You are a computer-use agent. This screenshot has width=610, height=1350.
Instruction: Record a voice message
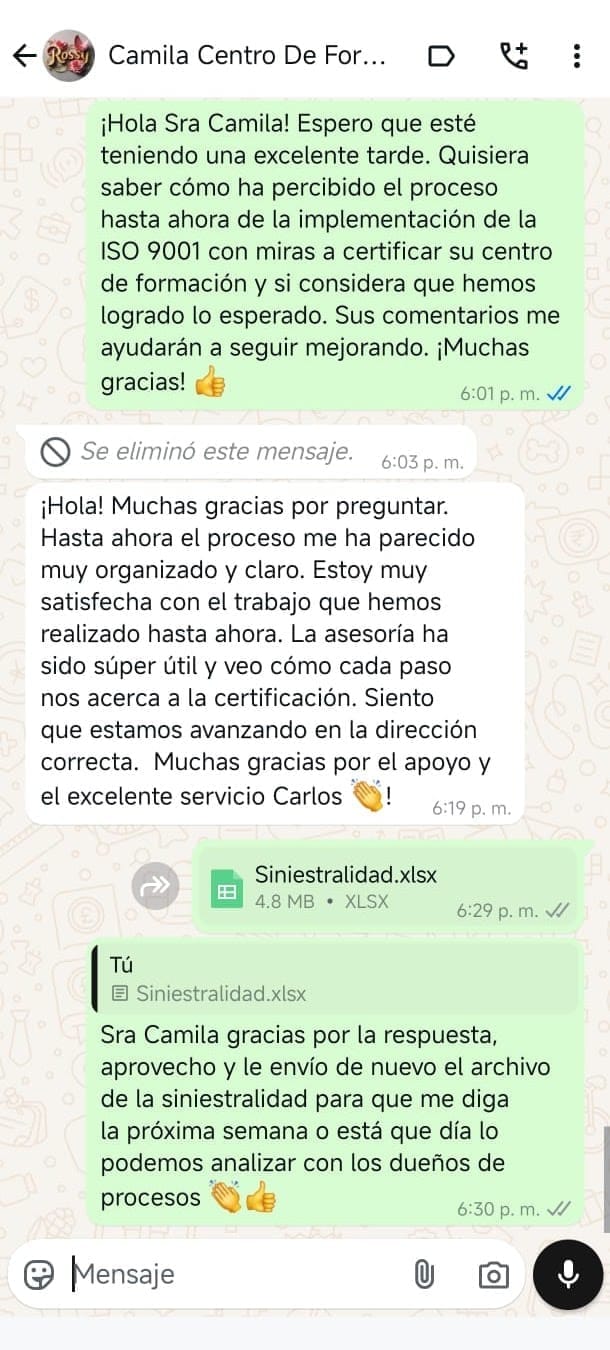[568, 1274]
